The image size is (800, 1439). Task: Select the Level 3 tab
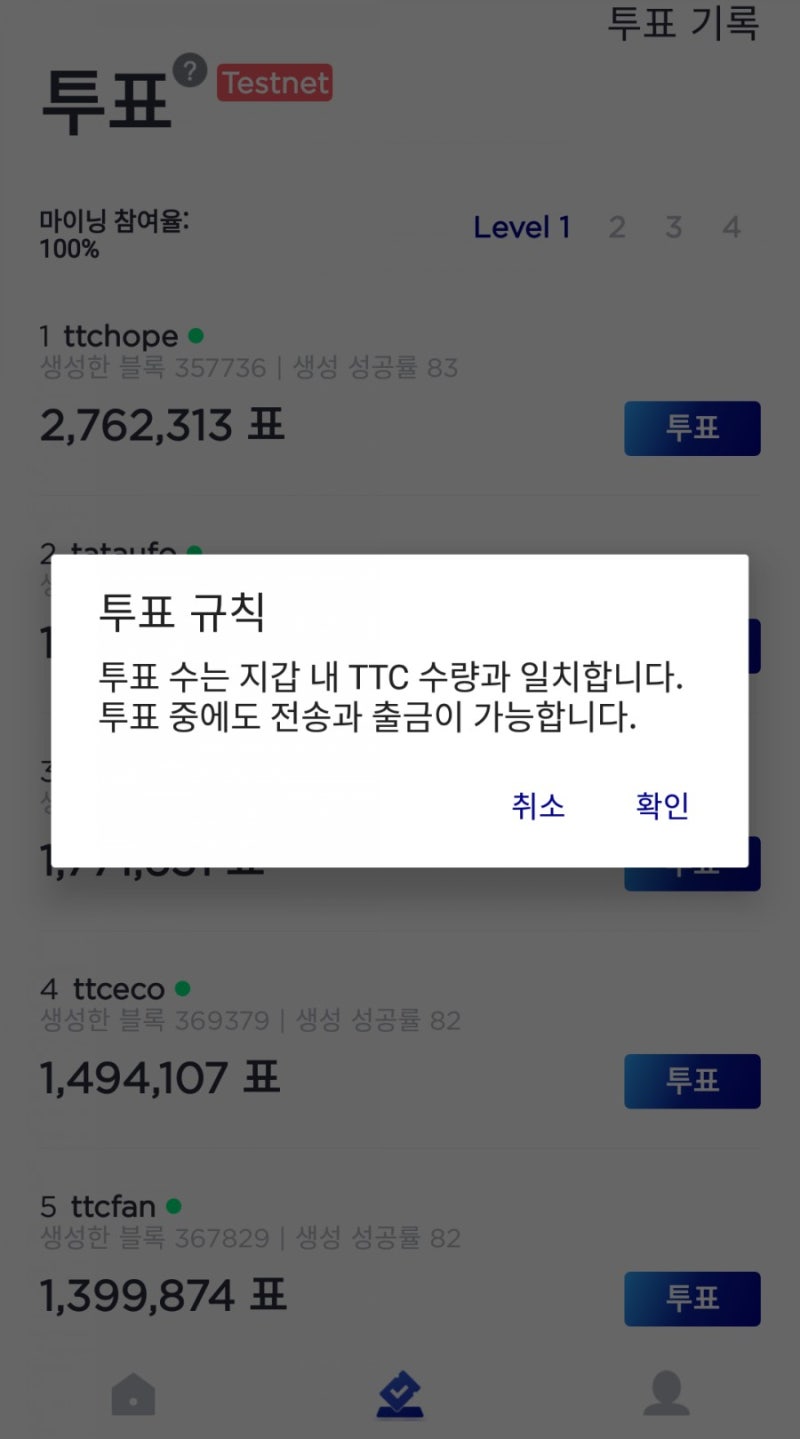coord(674,227)
